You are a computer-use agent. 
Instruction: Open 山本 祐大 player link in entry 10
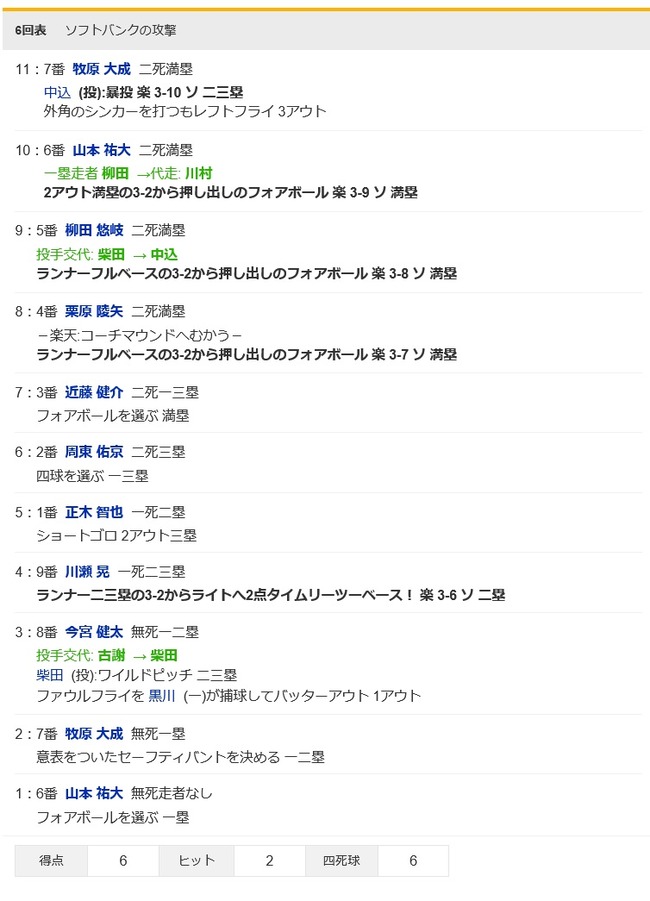[x=102, y=151]
